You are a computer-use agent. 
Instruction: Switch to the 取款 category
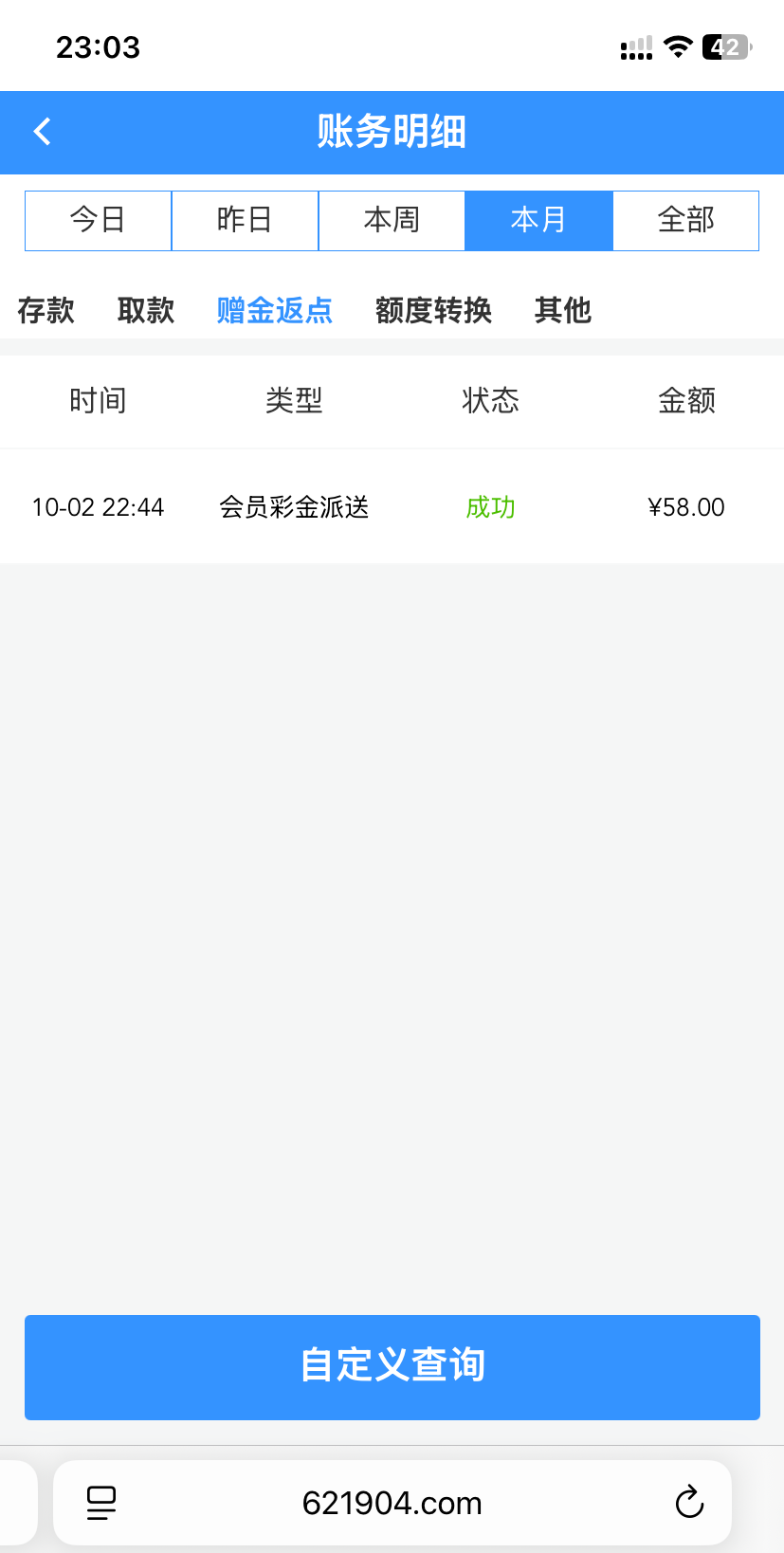click(145, 310)
